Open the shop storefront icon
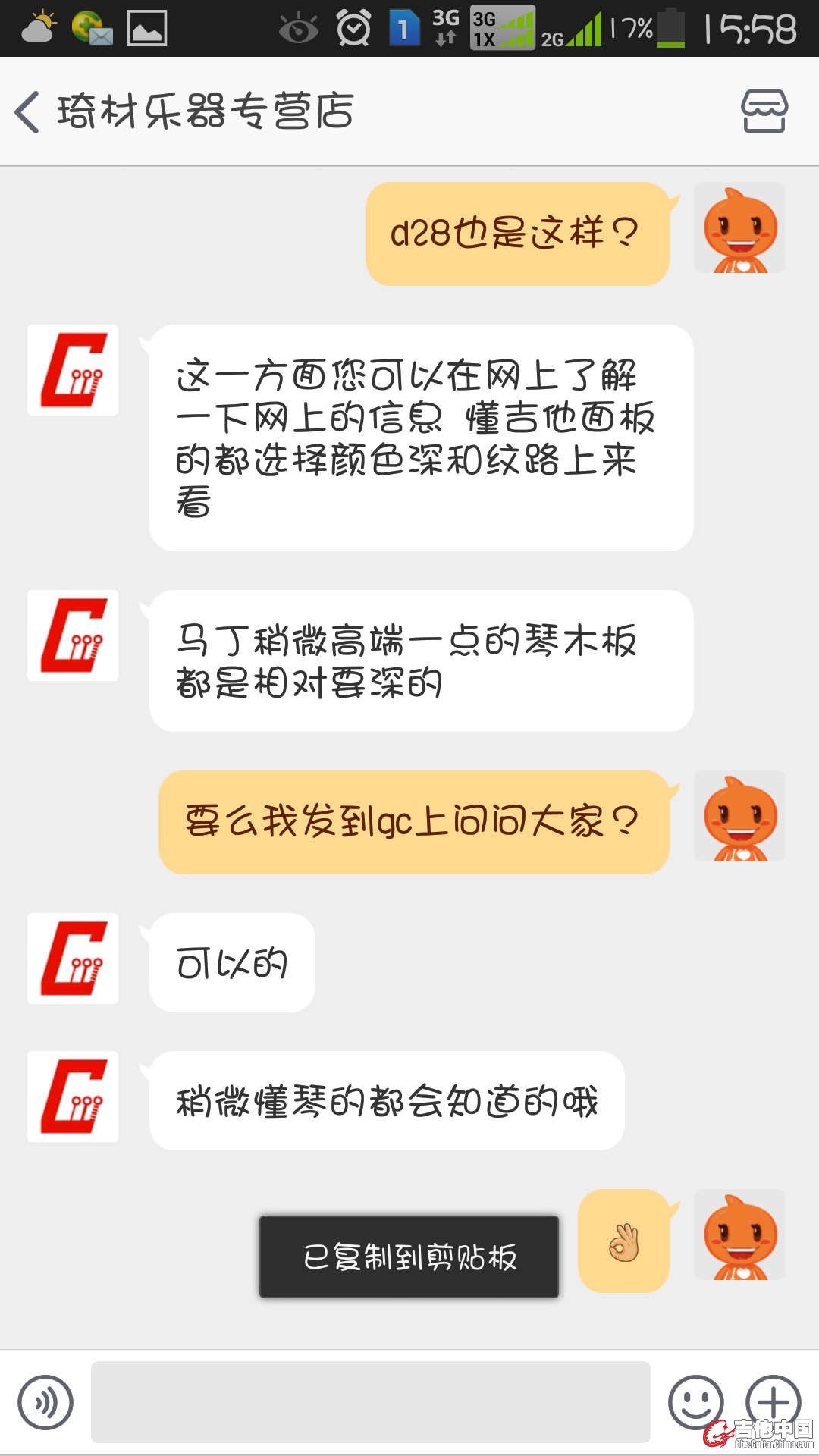Screen dimensions: 819x1456 pyautogui.click(x=764, y=111)
